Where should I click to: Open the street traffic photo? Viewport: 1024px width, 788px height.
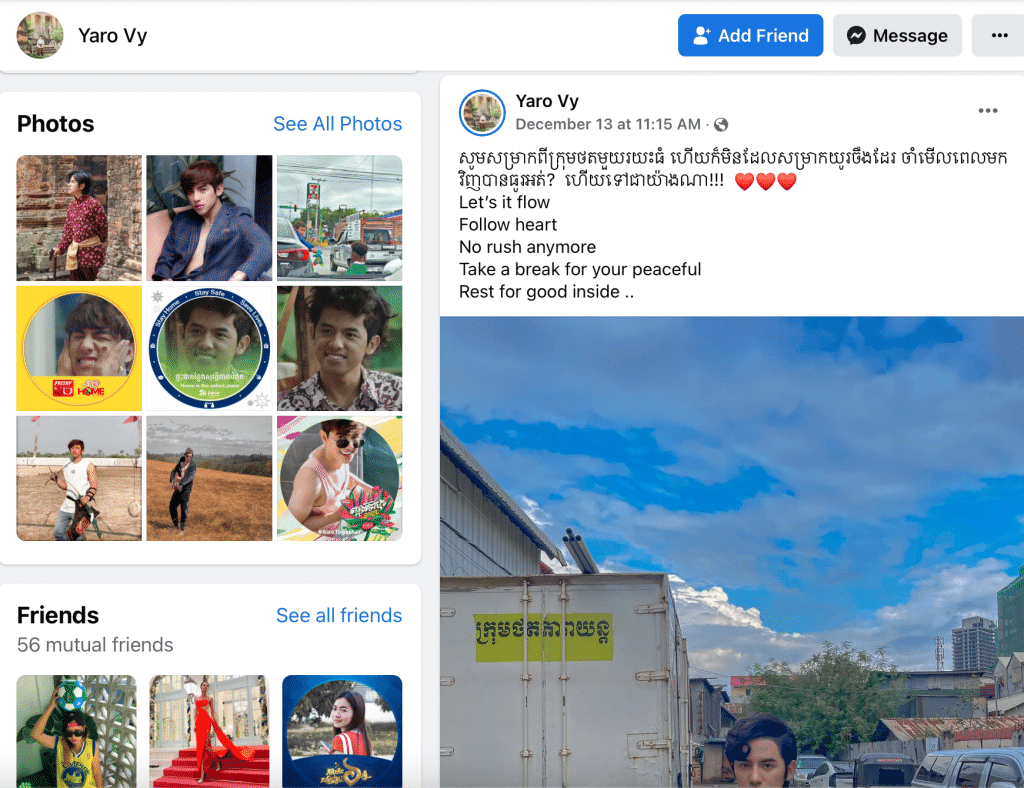coord(339,217)
